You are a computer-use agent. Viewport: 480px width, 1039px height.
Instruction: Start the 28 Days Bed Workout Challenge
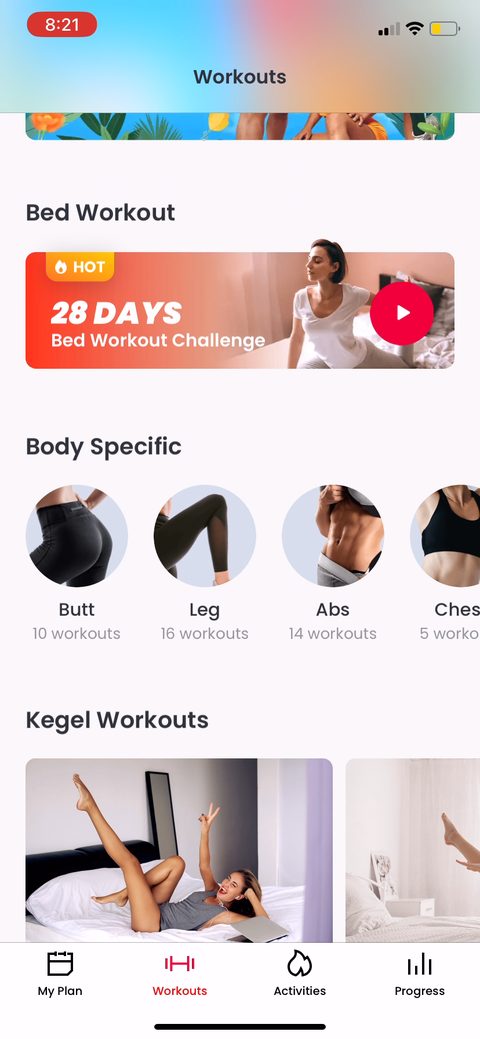click(x=402, y=313)
